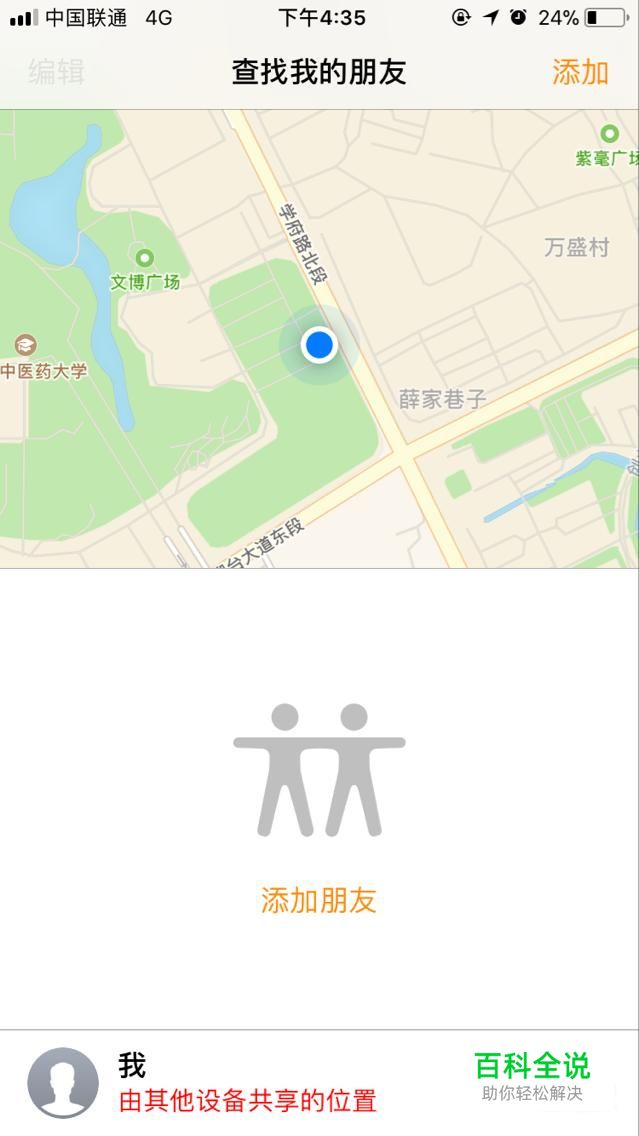Screen dimensions: 639x1136
Task: Select the blue location dot on map
Action: point(319,345)
